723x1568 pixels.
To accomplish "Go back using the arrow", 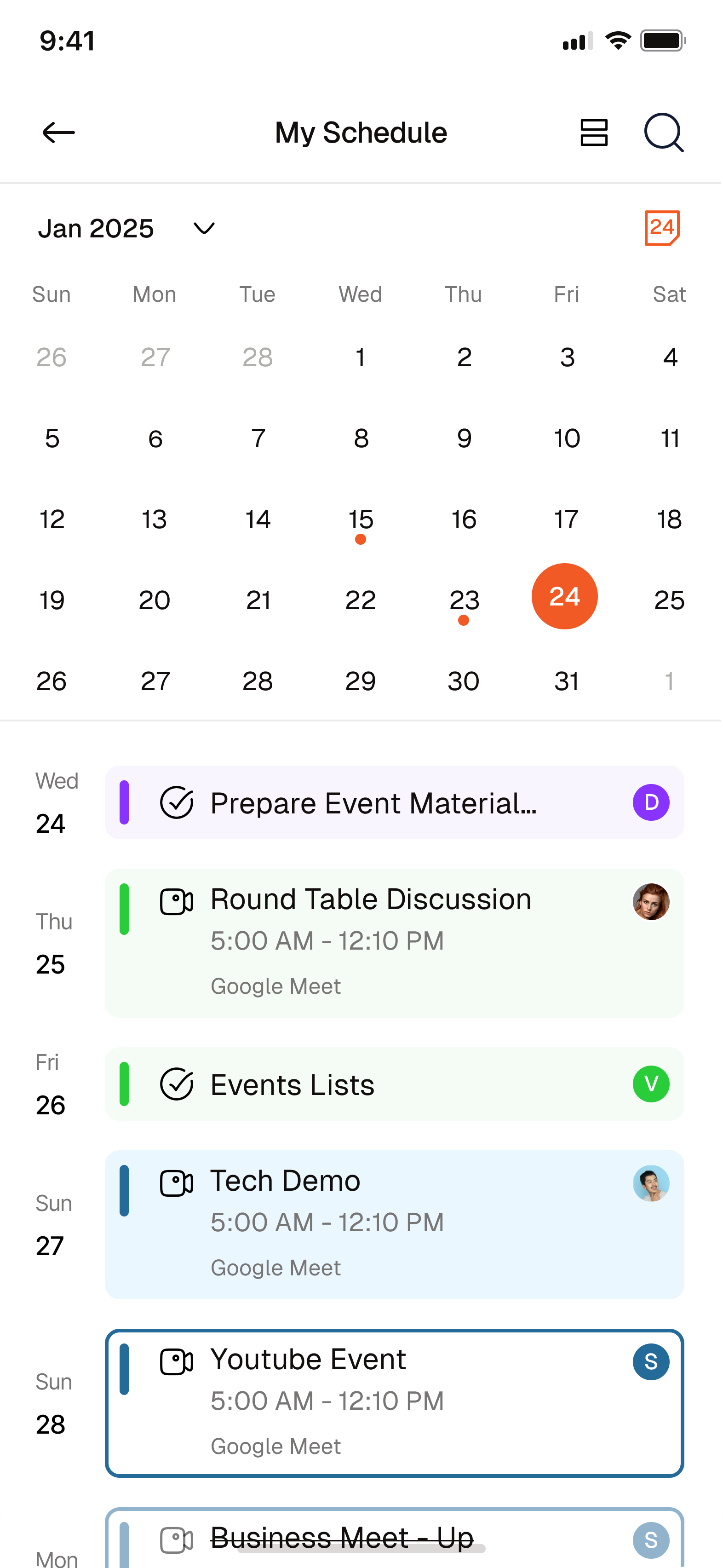I will 58,132.
